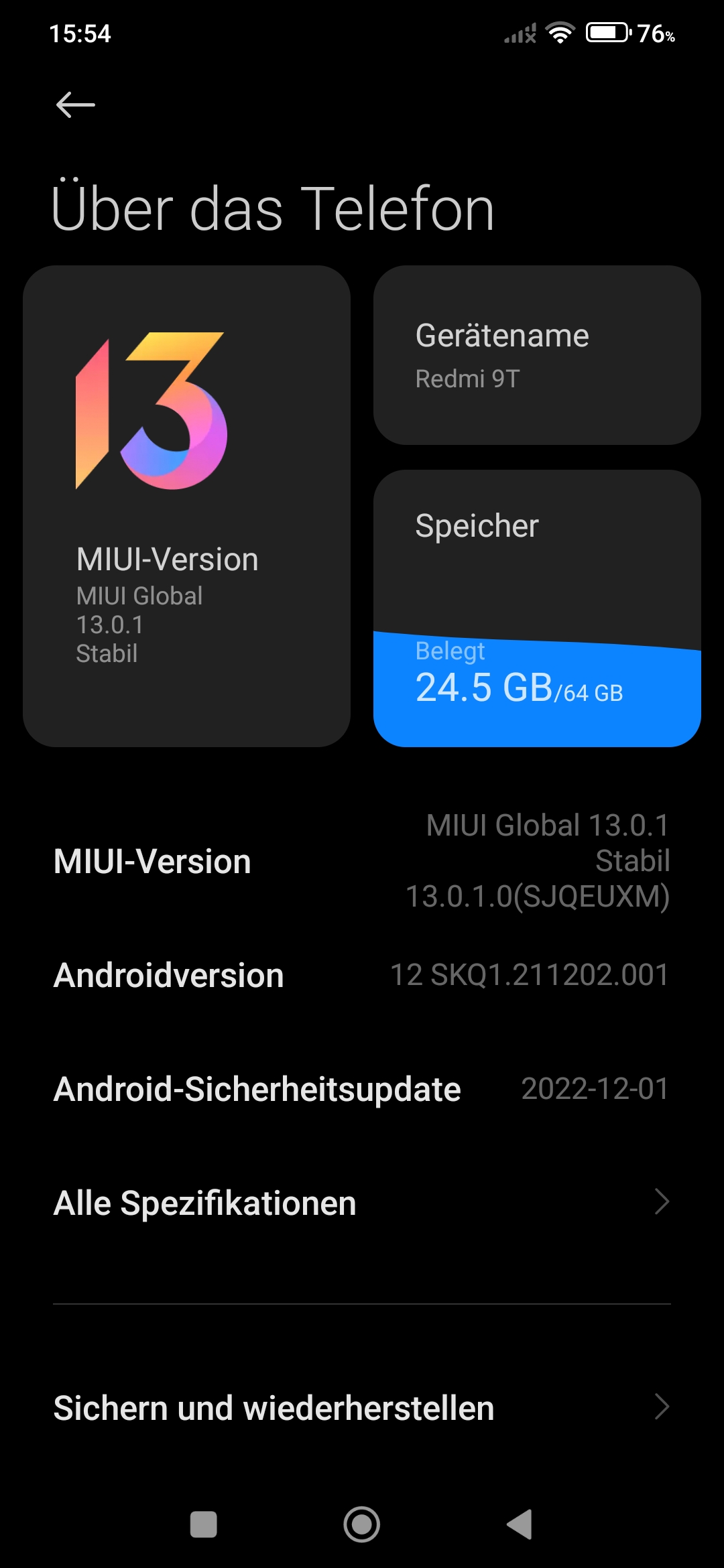Select the Android-Sicherheitsupdate row
Image resolution: width=724 pixels, height=1568 pixels.
tap(362, 1089)
